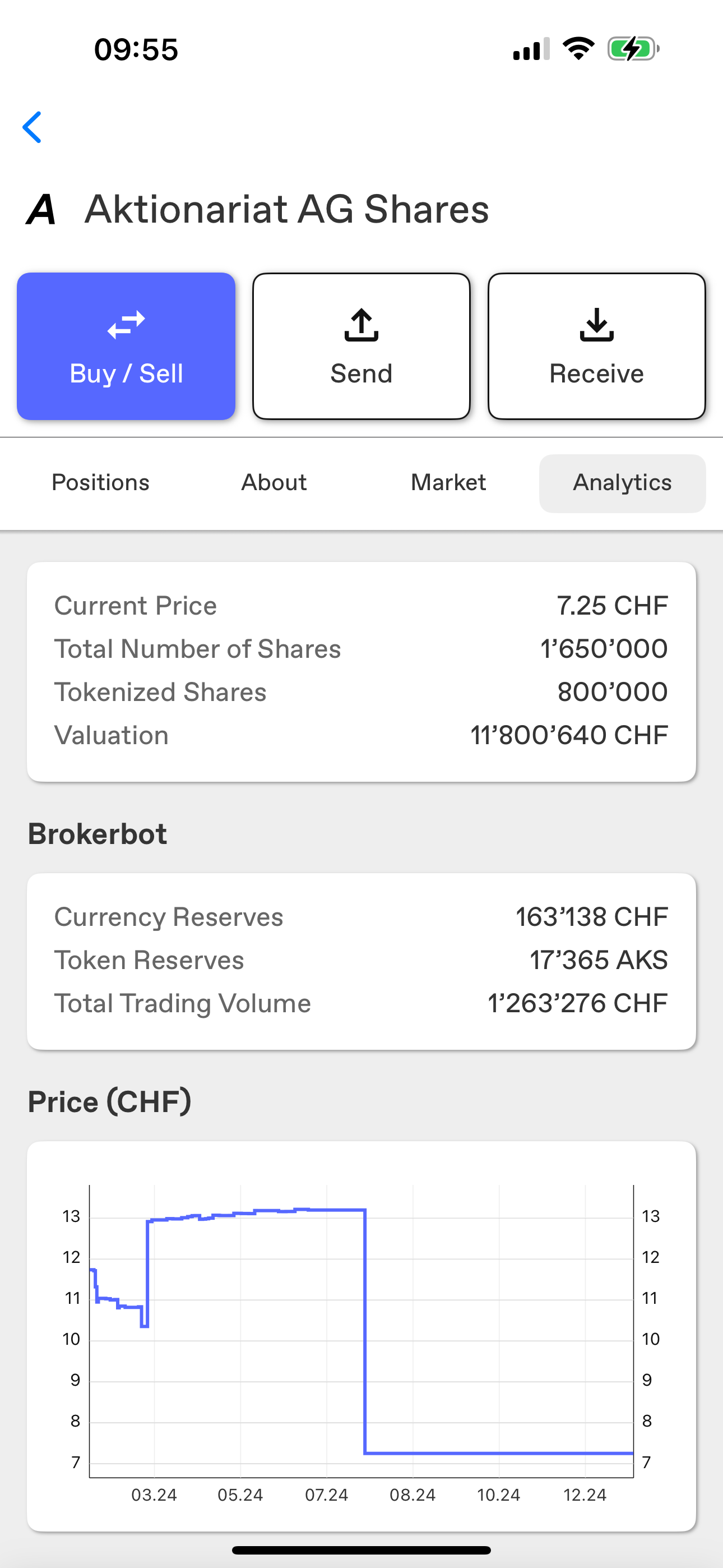Open the Buy / Sell screen
The height and width of the screenshot is (1568, 723).
126,347
